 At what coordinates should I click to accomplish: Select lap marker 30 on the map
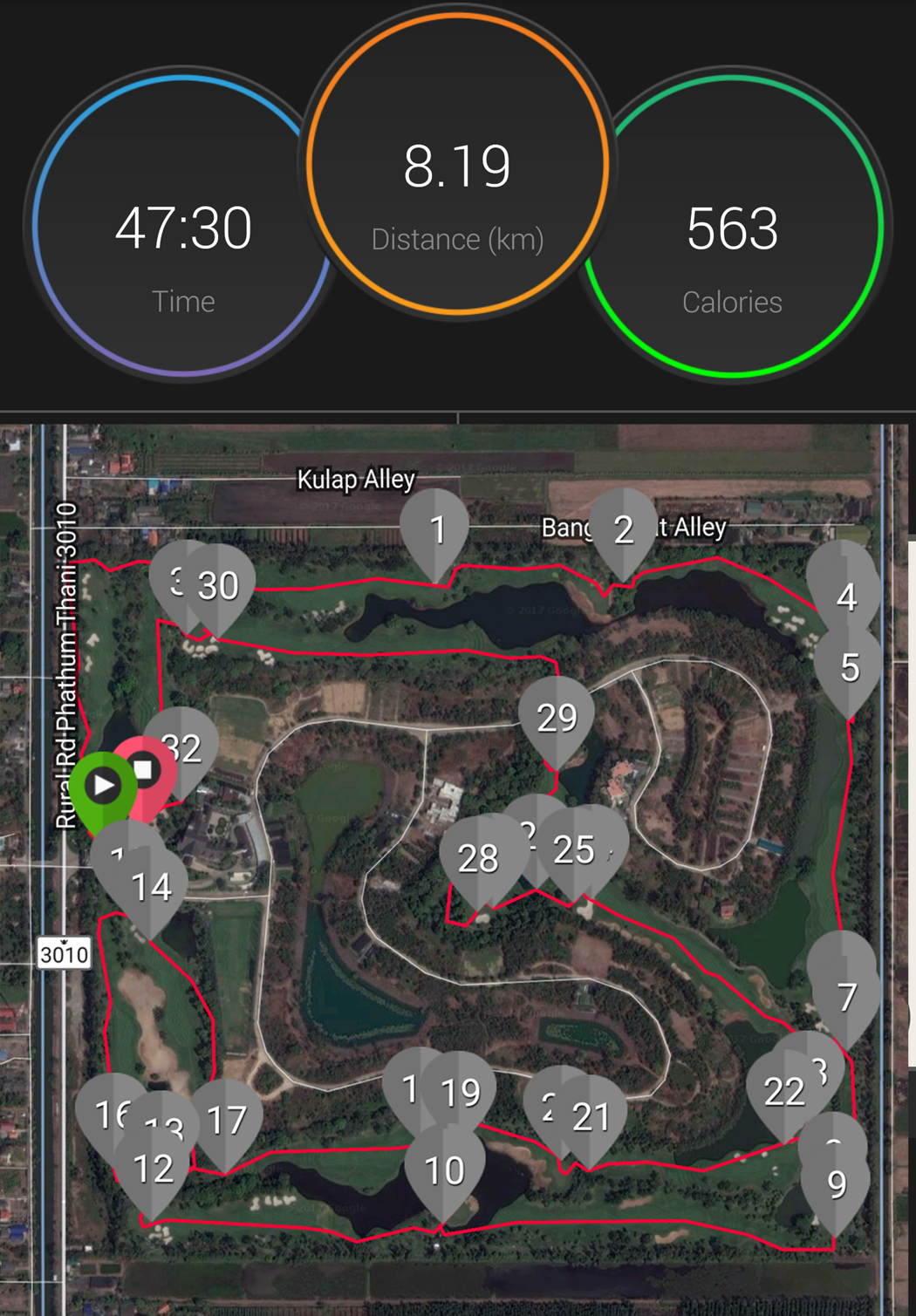tap(219, 585)
